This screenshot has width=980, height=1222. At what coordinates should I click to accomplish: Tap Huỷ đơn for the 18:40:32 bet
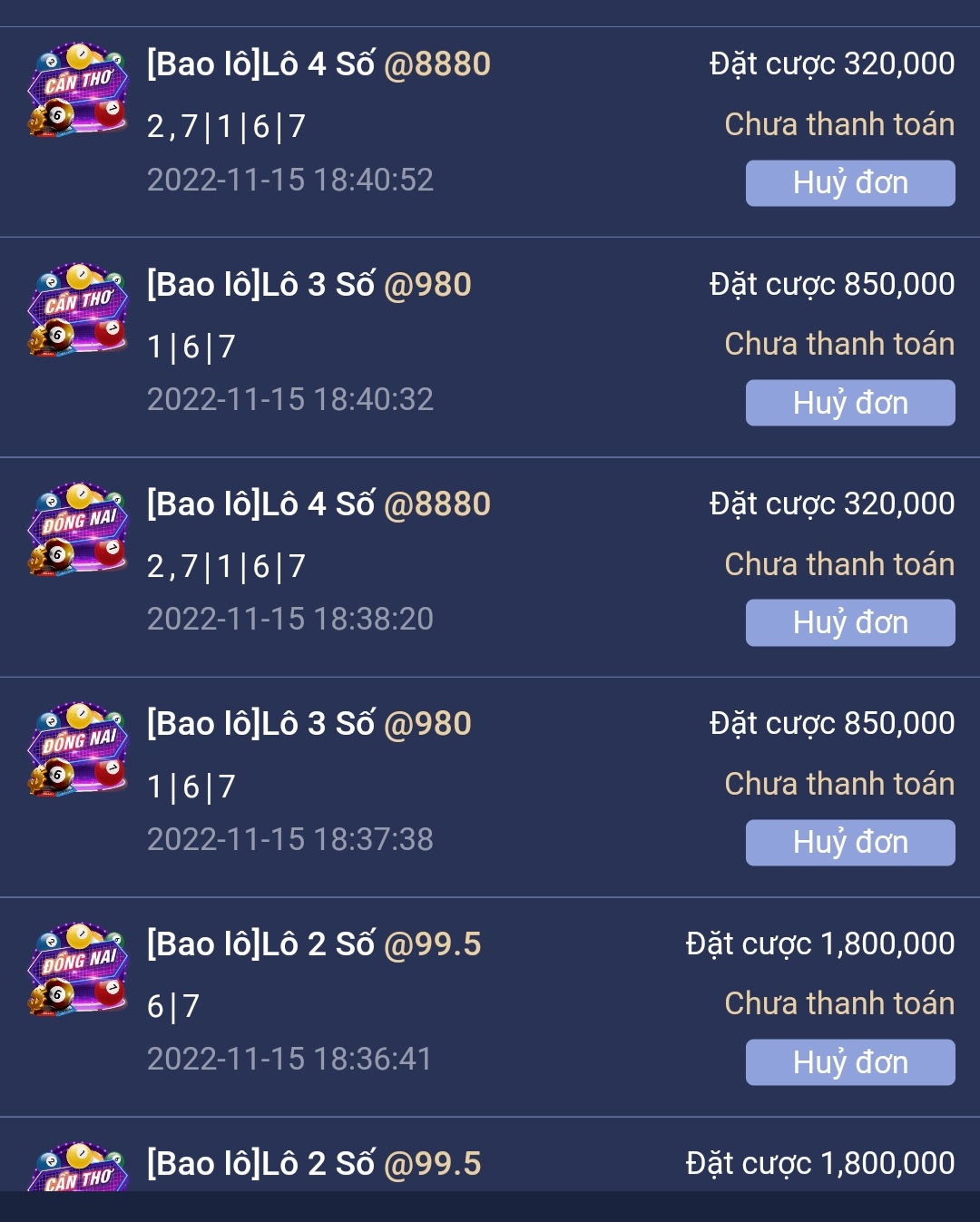tap(849, 403)
